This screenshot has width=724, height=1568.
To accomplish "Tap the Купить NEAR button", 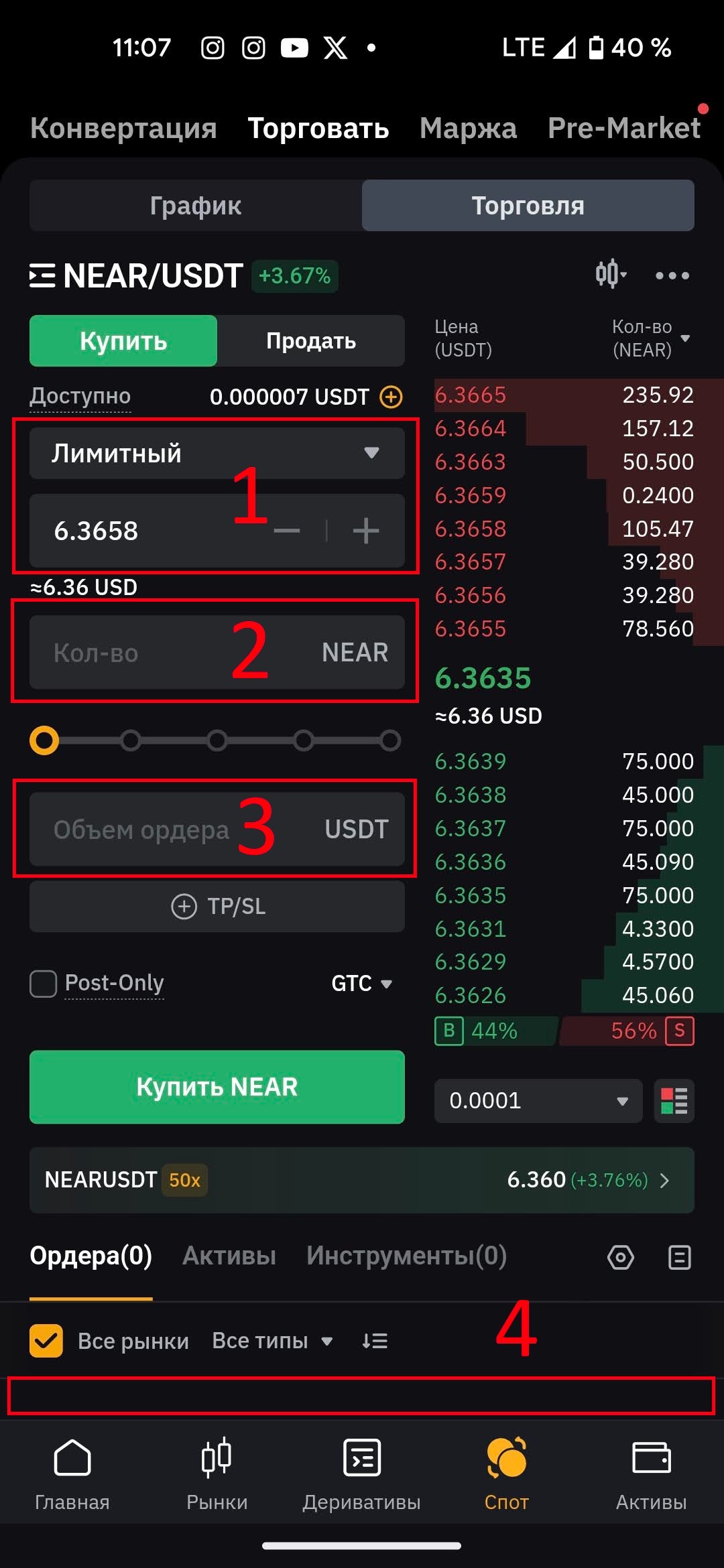I will (x=217, y=1087).
